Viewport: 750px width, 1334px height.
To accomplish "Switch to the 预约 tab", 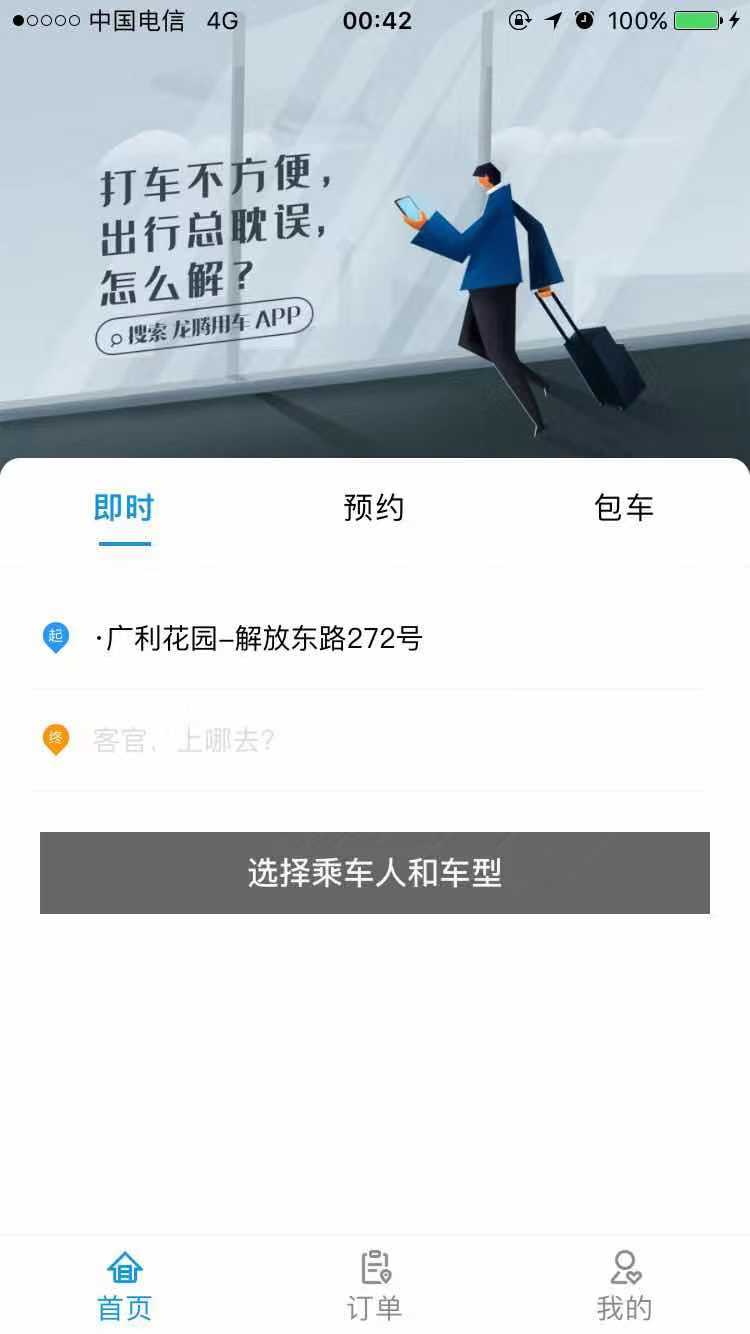I will click(x=374, y=508).
